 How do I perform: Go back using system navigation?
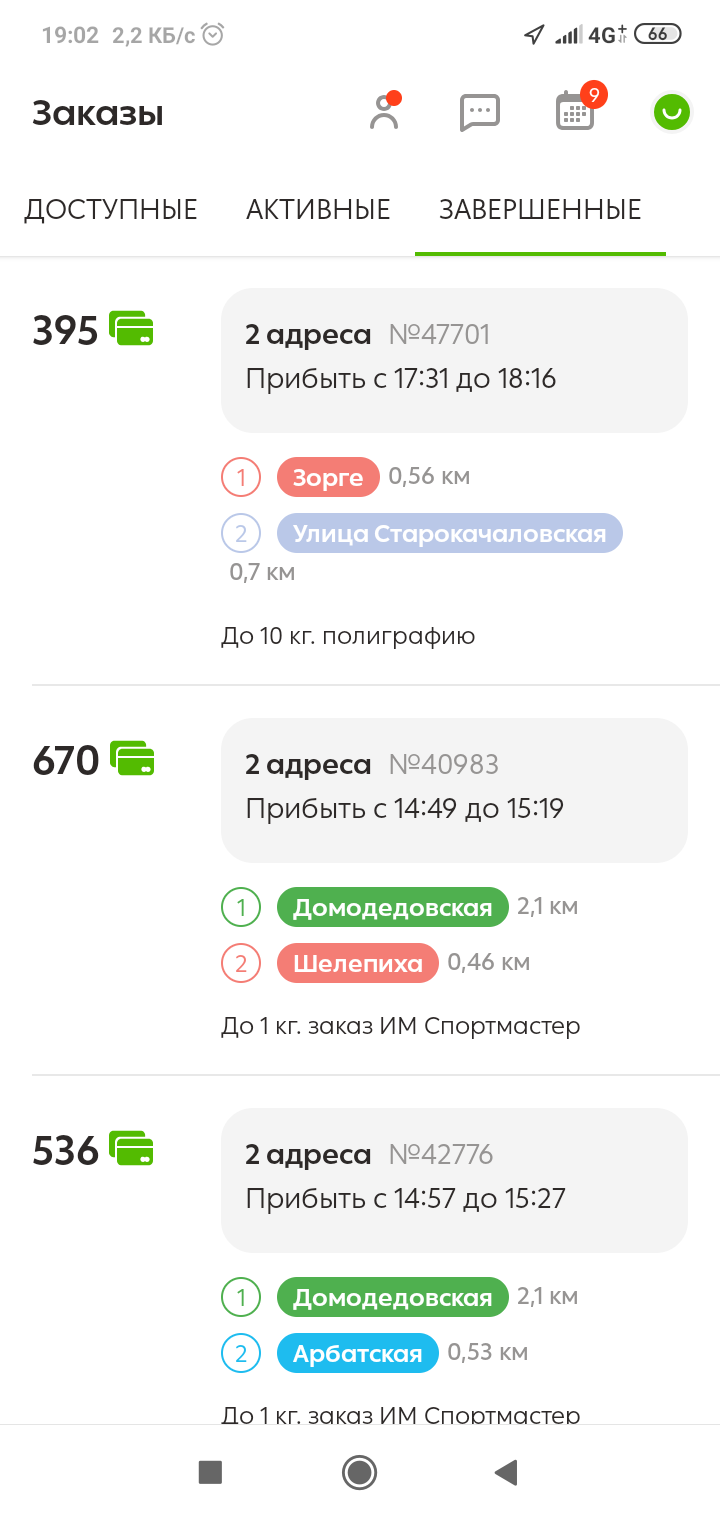[506, 1471]
